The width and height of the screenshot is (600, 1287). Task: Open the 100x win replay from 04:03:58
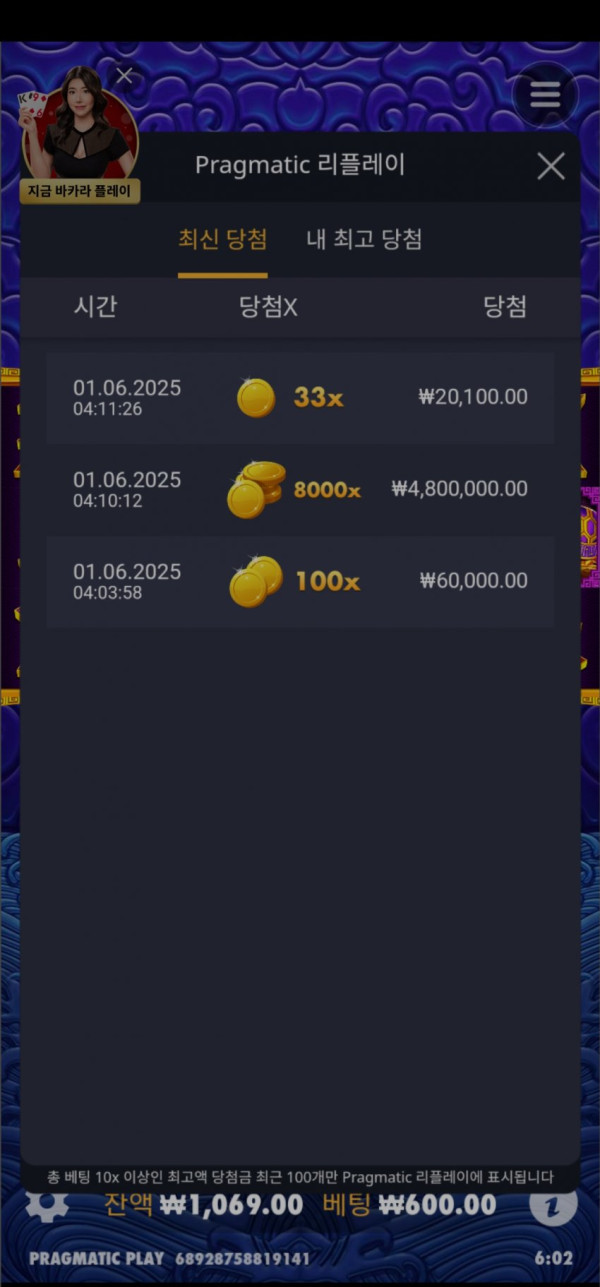(x=300, y=581)
